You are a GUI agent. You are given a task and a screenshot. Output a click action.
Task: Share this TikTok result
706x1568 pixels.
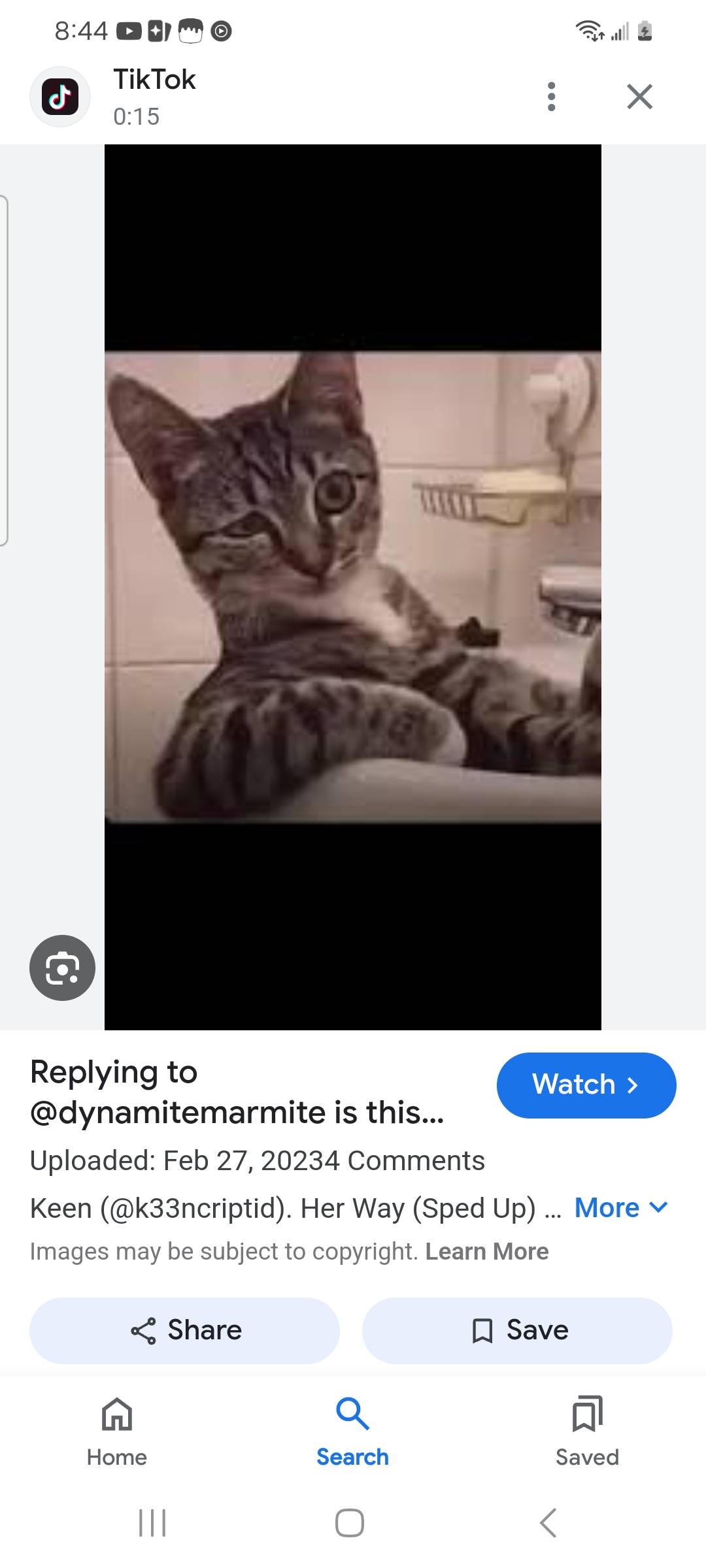(185, 1330)
